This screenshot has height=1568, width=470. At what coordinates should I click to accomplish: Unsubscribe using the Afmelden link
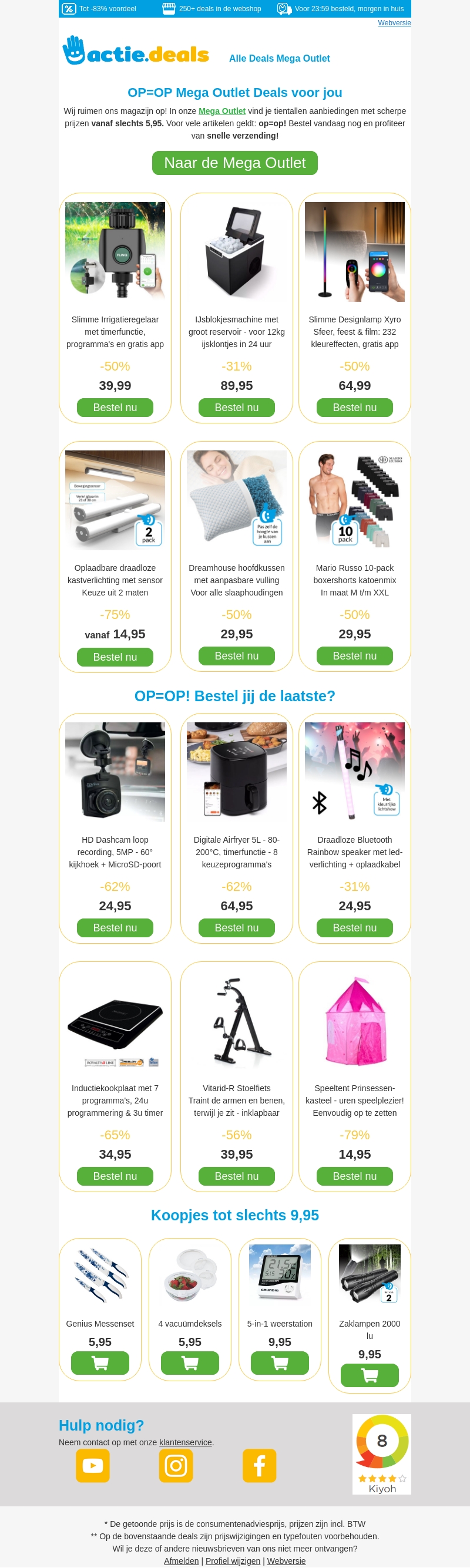coord(181,1562)
